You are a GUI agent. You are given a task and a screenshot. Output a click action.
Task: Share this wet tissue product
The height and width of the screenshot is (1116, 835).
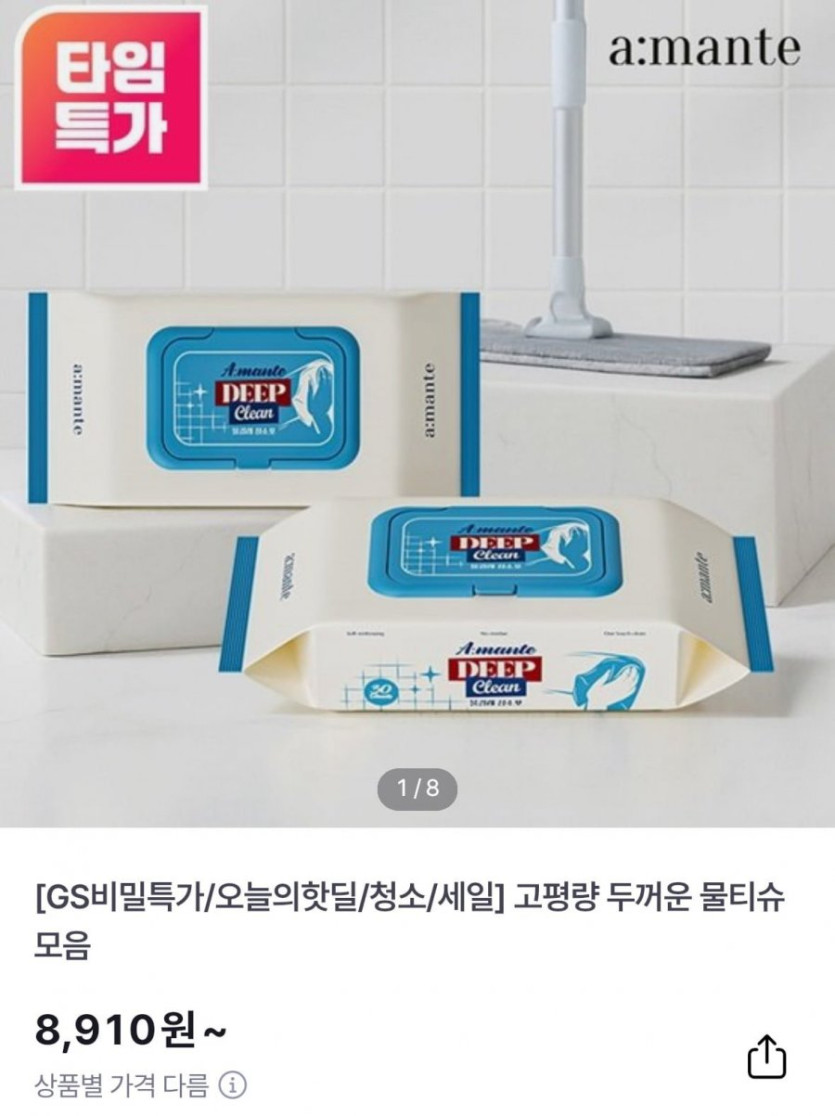[x=767, y=1058]
